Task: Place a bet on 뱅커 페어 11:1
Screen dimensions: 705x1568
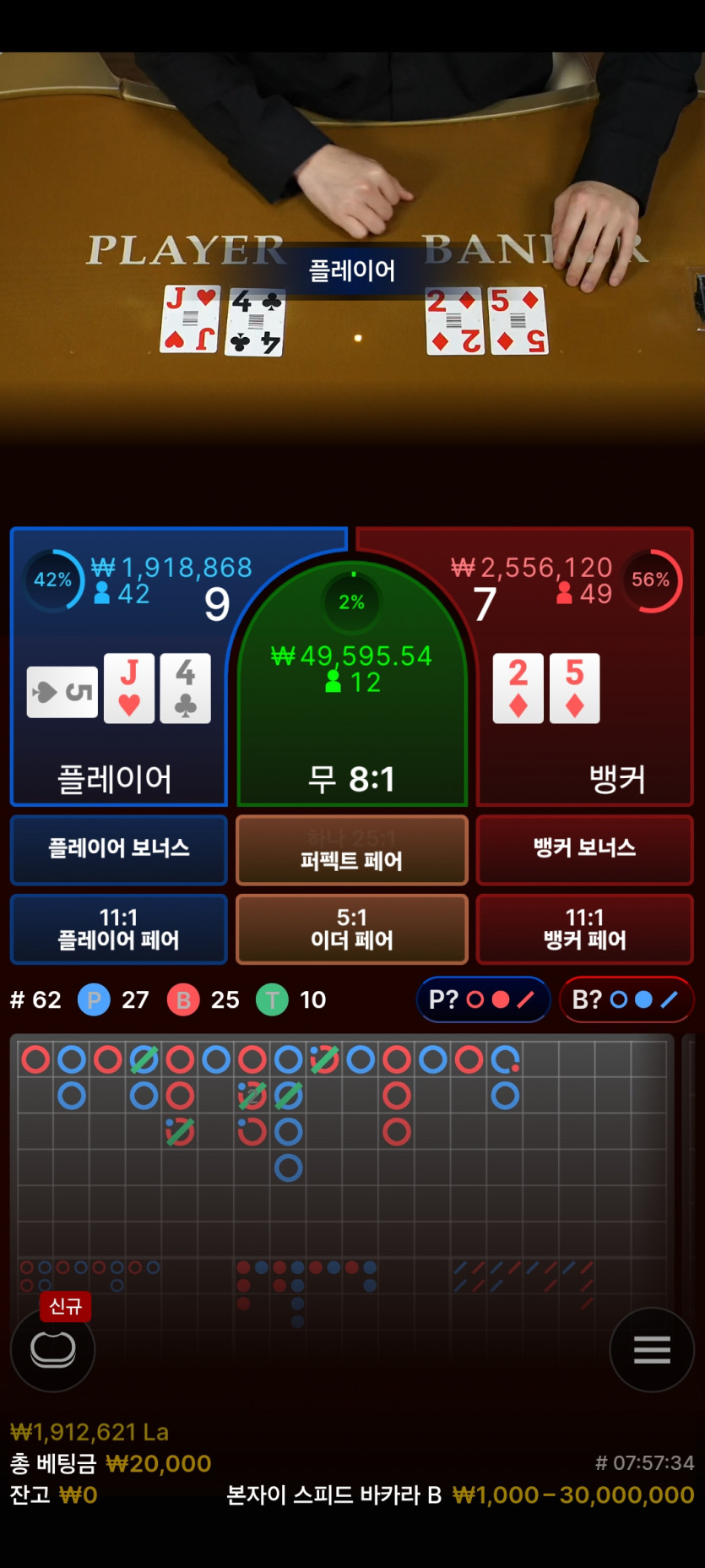Action: (x=584, y=929)
